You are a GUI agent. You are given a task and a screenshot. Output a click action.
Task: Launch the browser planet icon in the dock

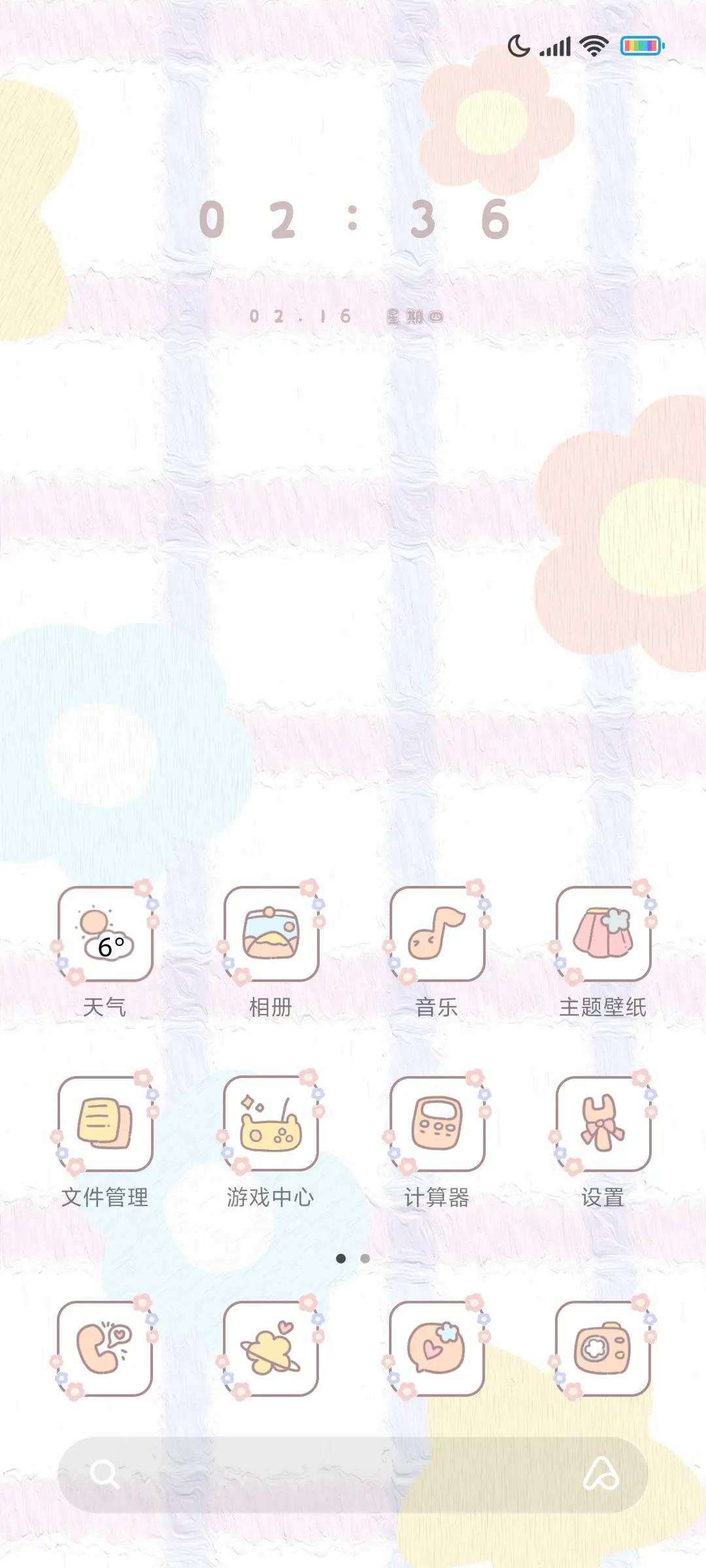coord(271,1346)
